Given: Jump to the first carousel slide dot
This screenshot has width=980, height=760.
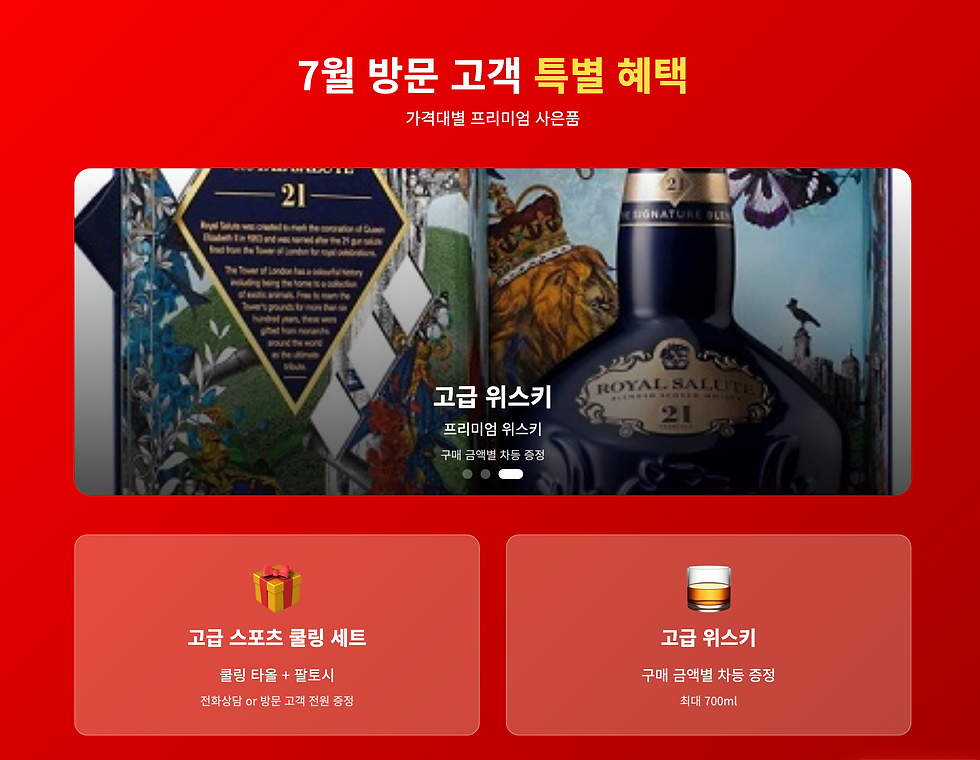Looking at the screenshot, I should [467, 474].
